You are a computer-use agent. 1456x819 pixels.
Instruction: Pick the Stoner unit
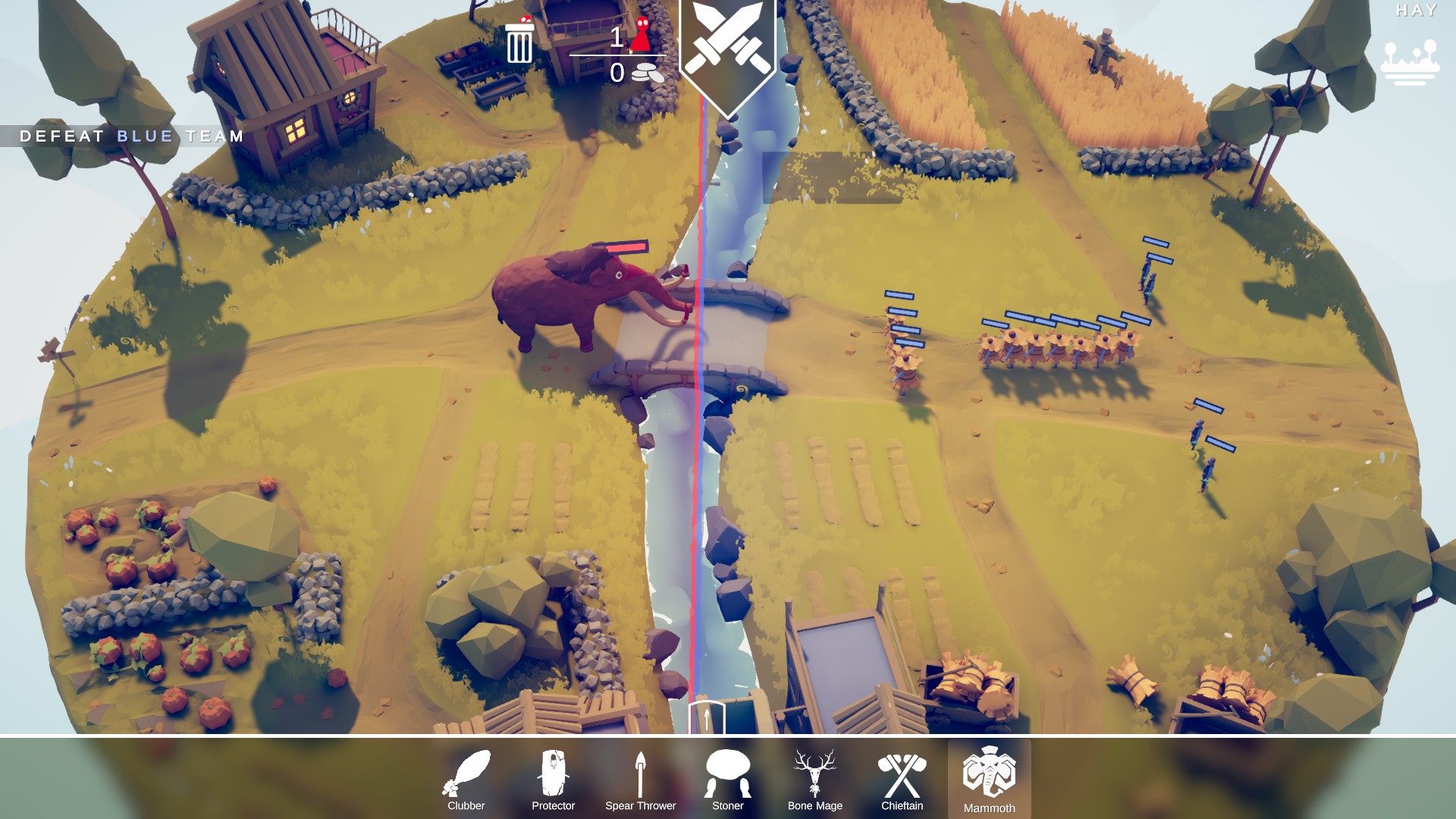point(727,780)
